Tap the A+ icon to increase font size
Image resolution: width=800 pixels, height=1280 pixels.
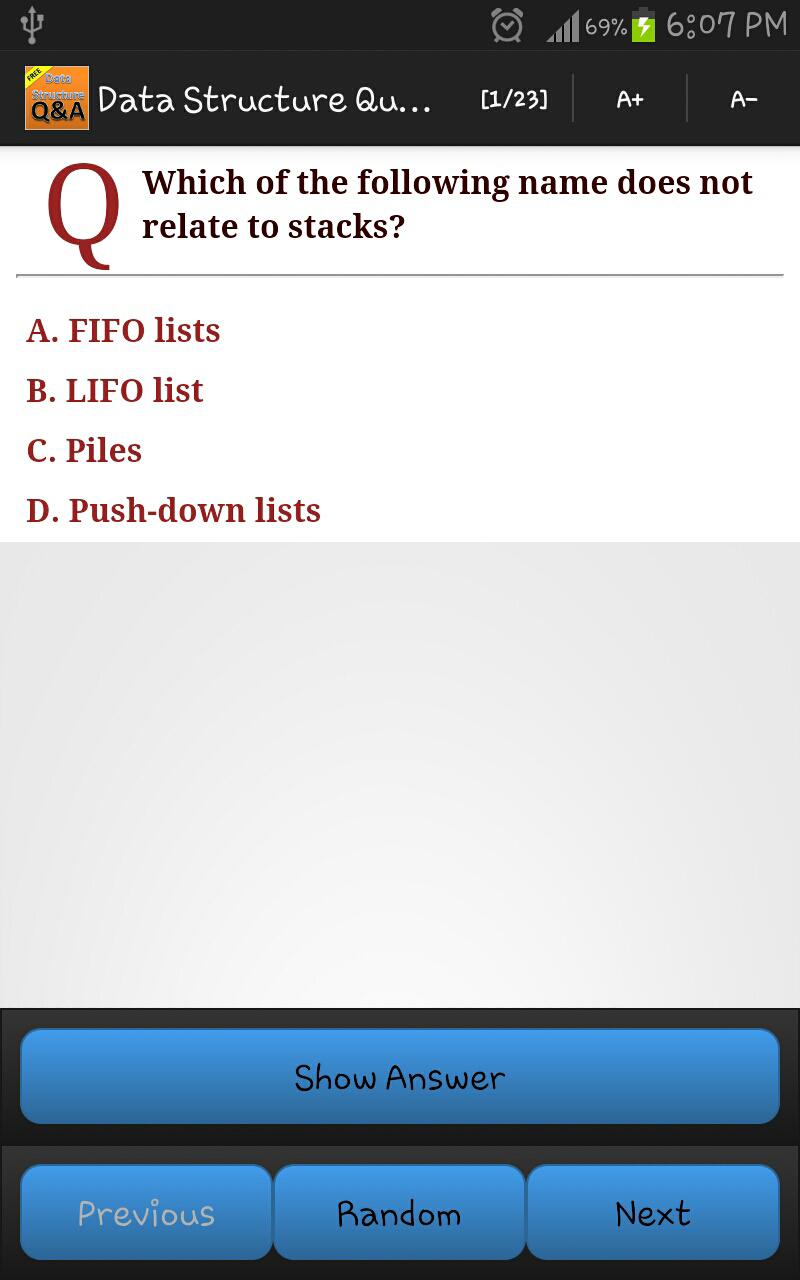629,99
